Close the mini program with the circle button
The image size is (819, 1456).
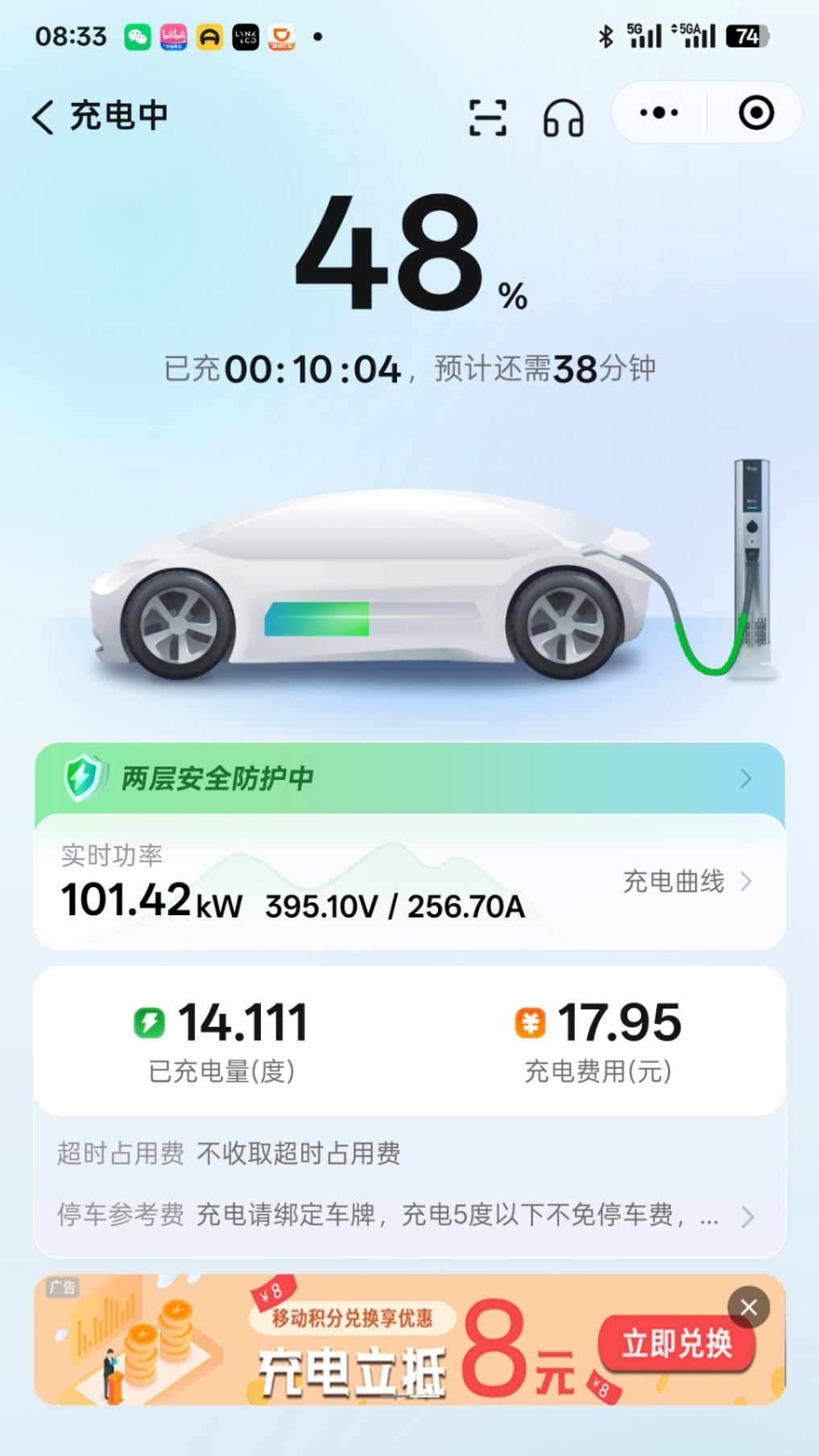click(755, 113)
